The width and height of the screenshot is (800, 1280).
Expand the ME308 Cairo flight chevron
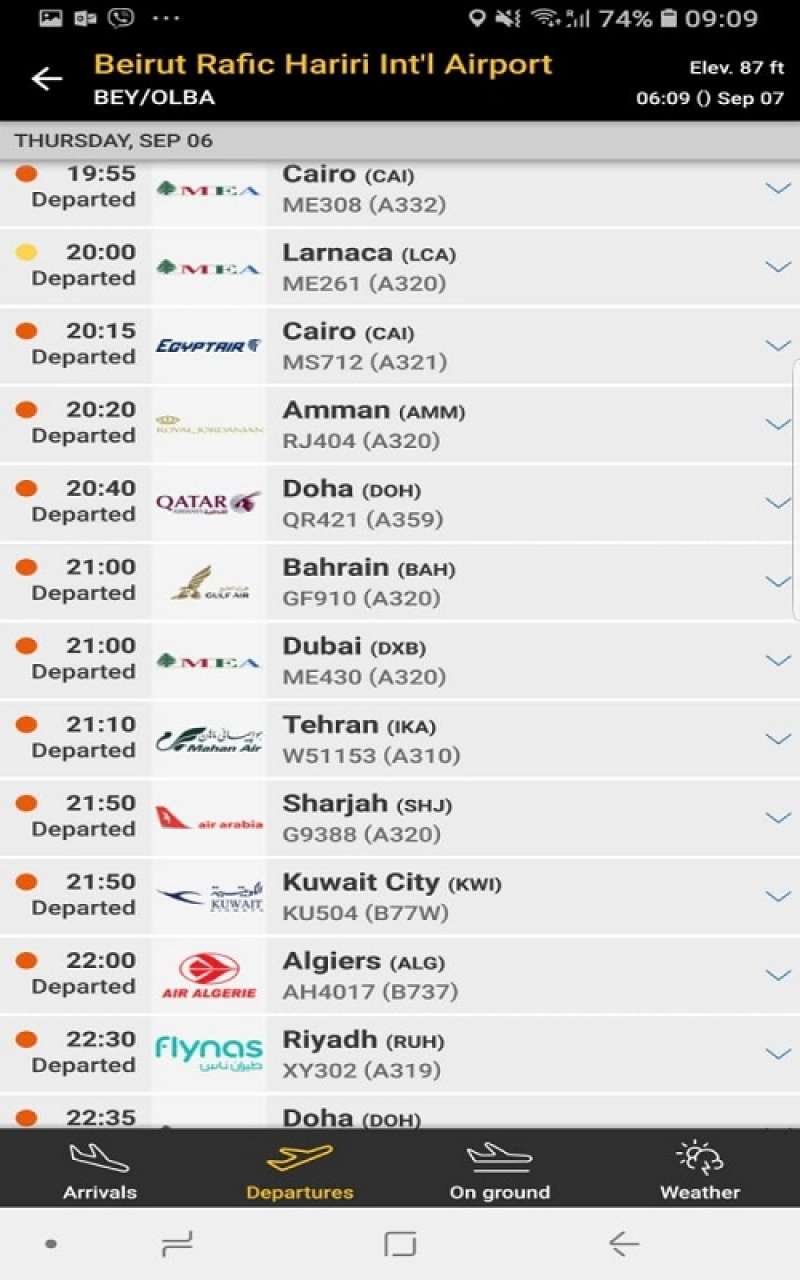[777, 188]
